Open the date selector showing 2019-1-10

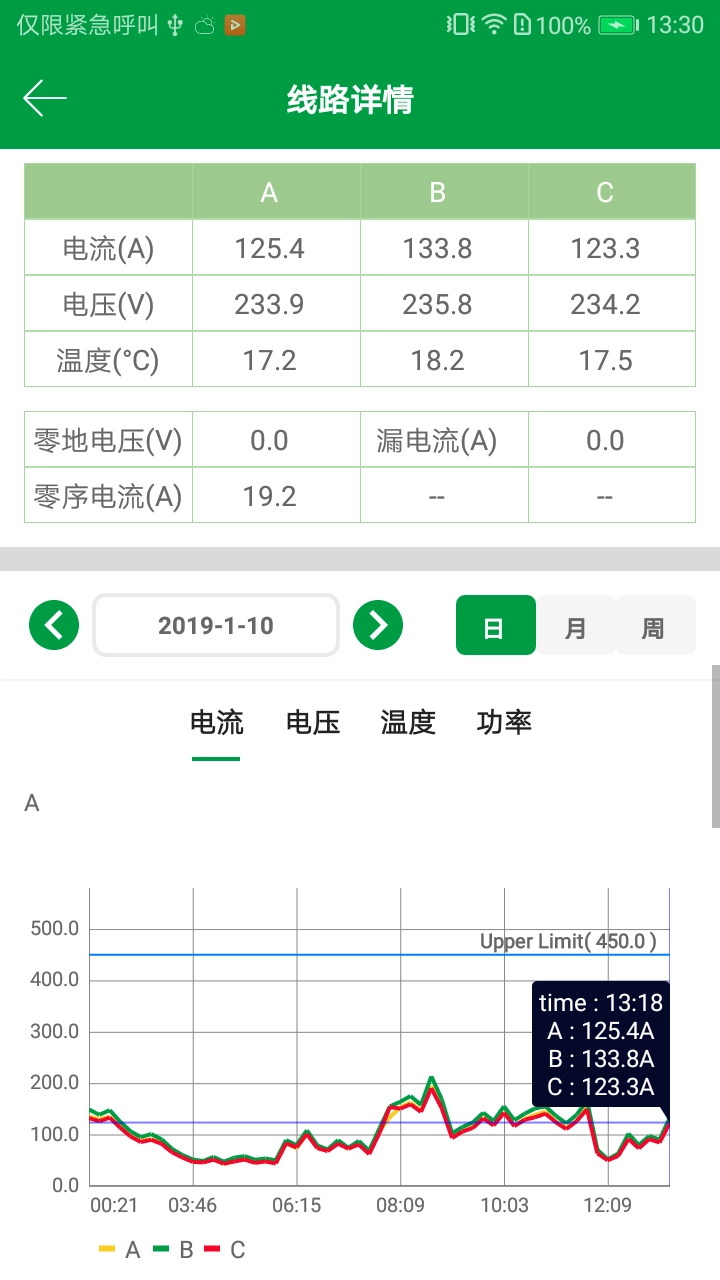tap(215, 624)
